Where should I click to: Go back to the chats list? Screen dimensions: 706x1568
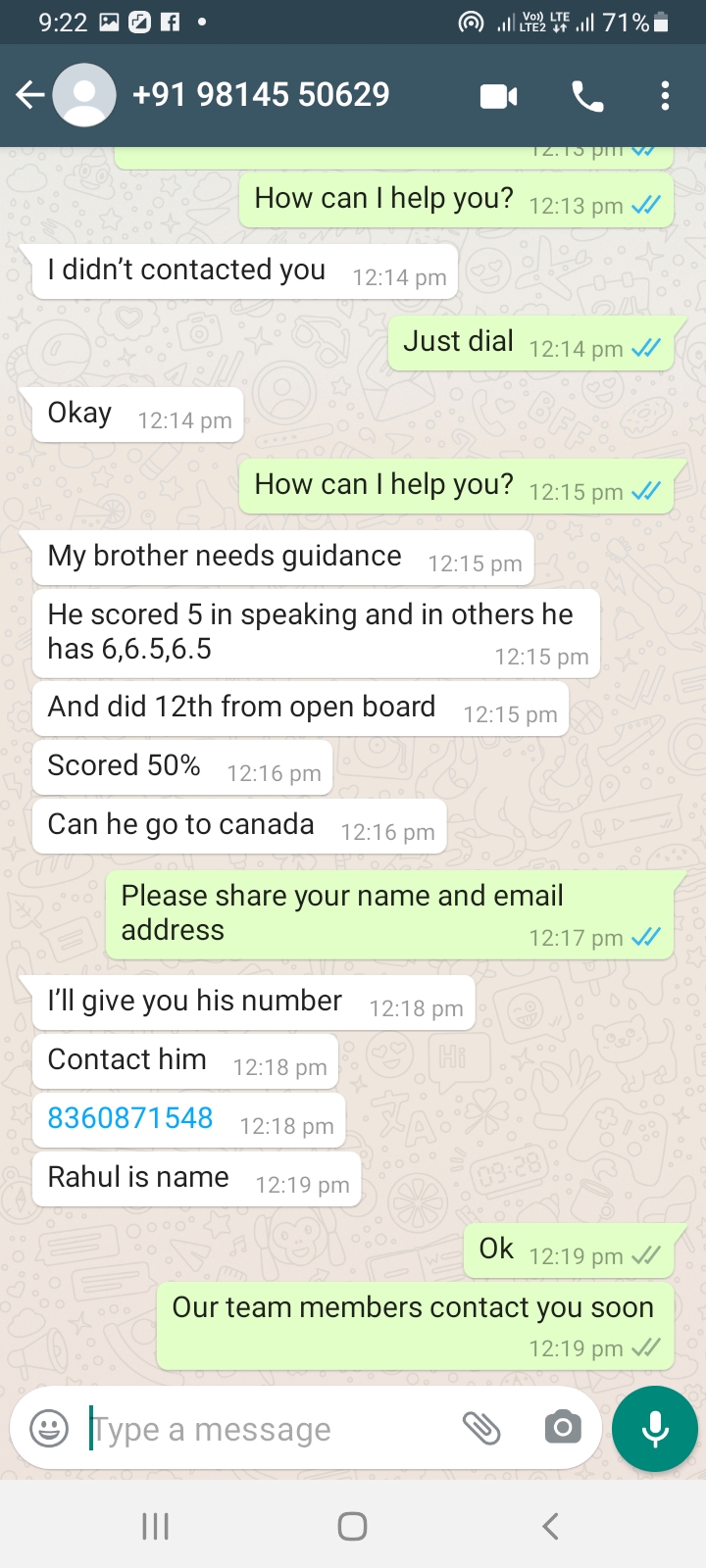[29, 95]
